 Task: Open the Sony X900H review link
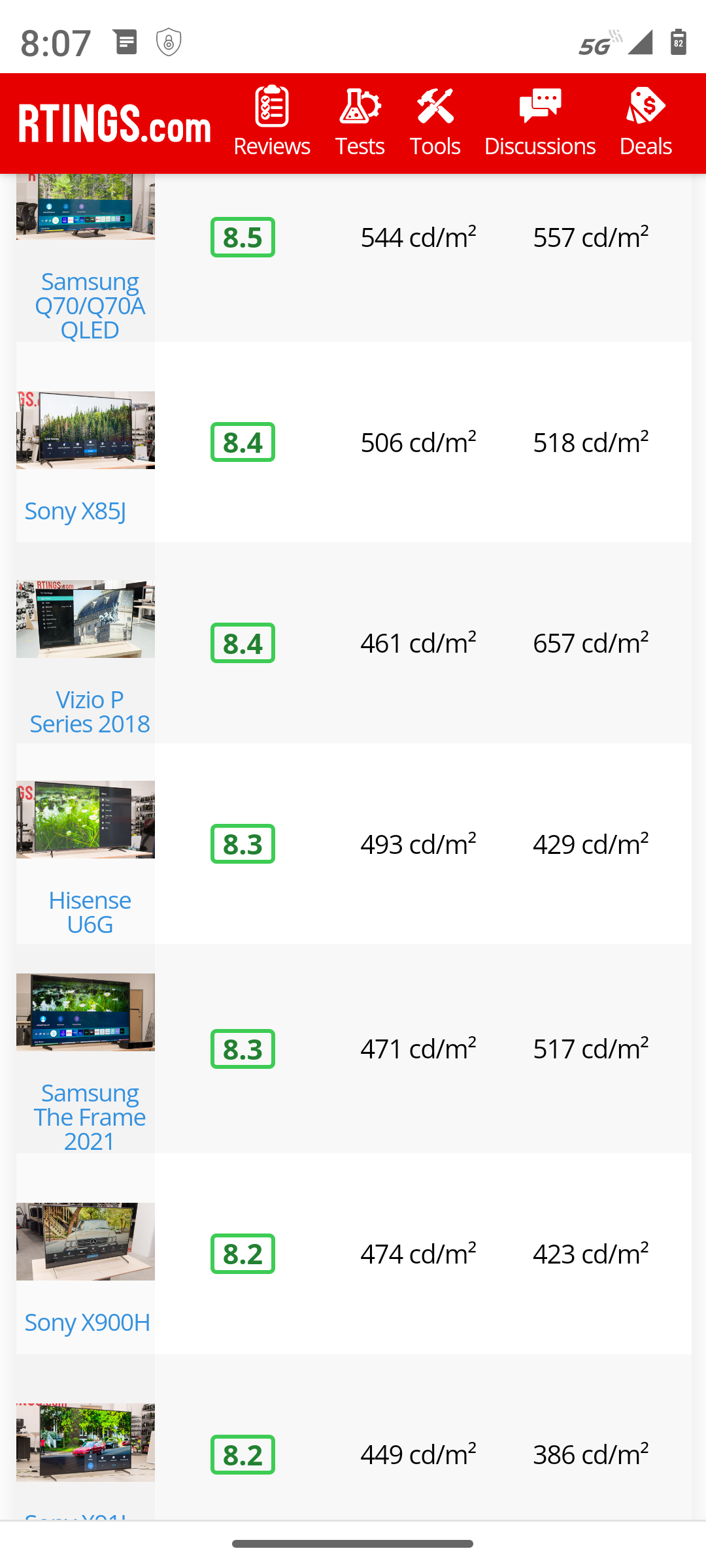87,1322
